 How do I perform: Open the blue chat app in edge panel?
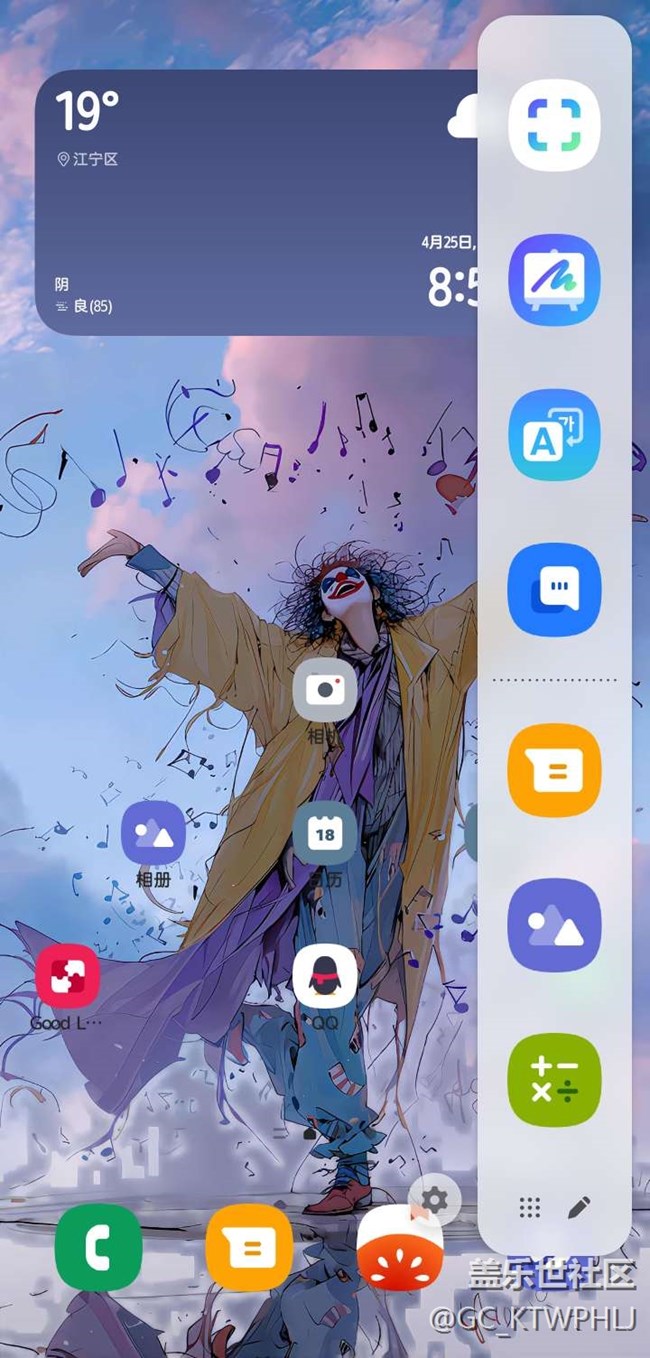(554, 590)
